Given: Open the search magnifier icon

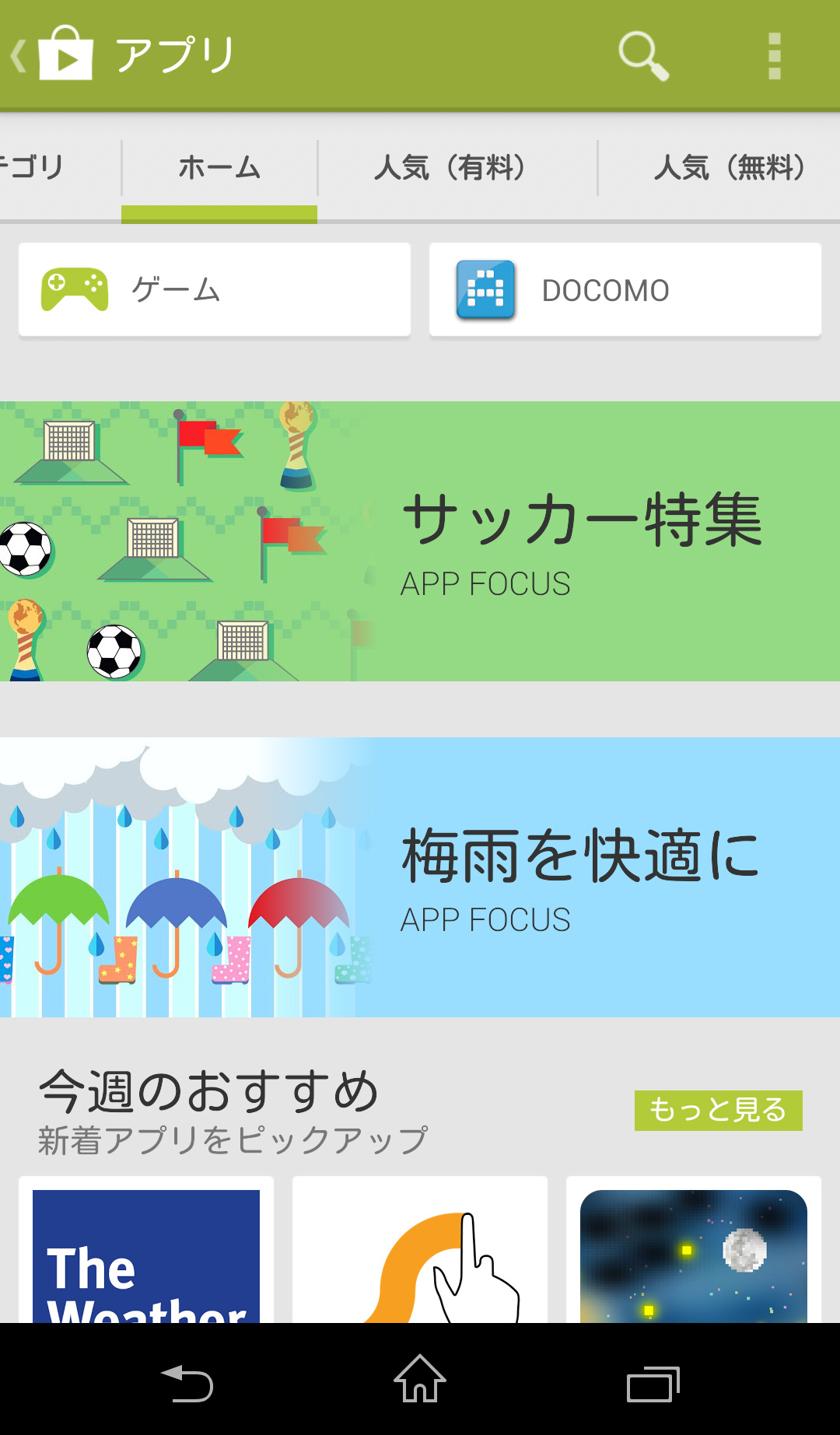Looking at the screenshot, I should tap(643, 55).
